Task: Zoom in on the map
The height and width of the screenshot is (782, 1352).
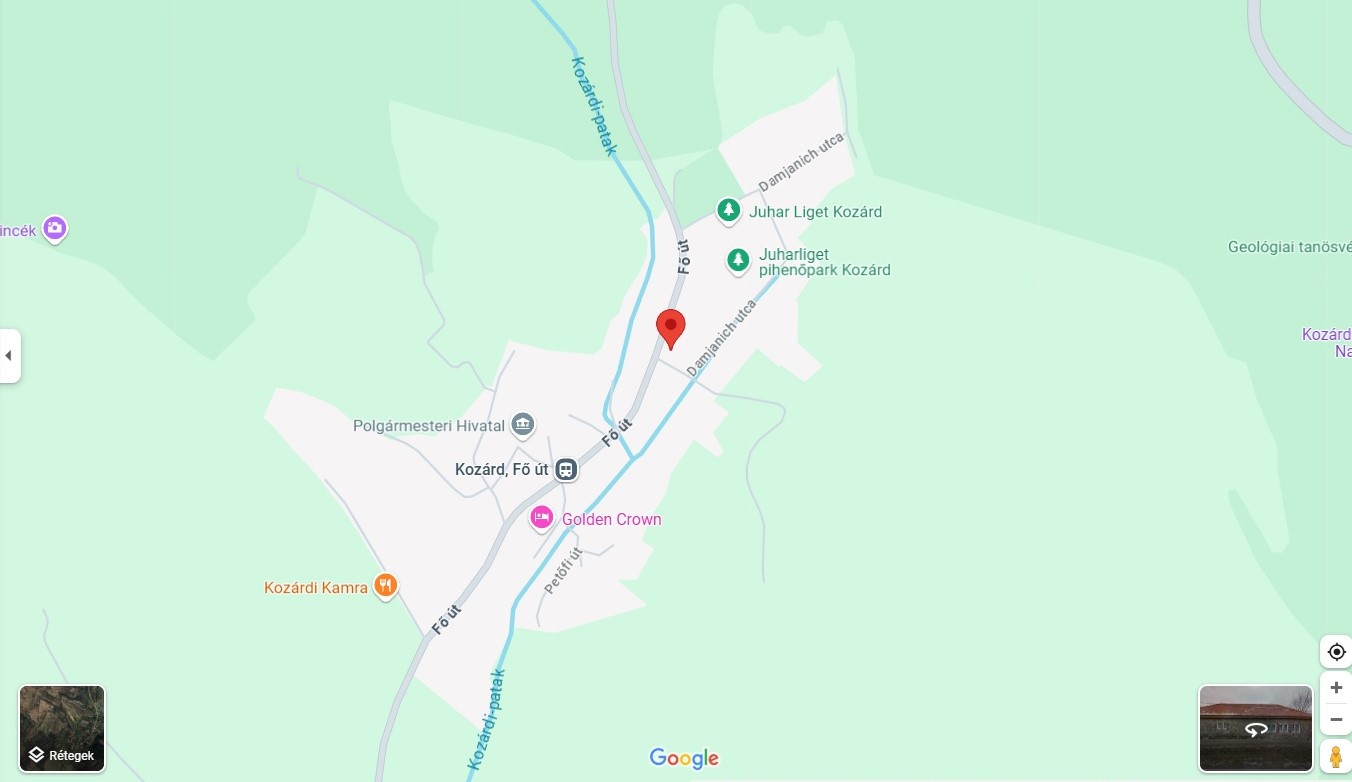Action: (1336, 688)
